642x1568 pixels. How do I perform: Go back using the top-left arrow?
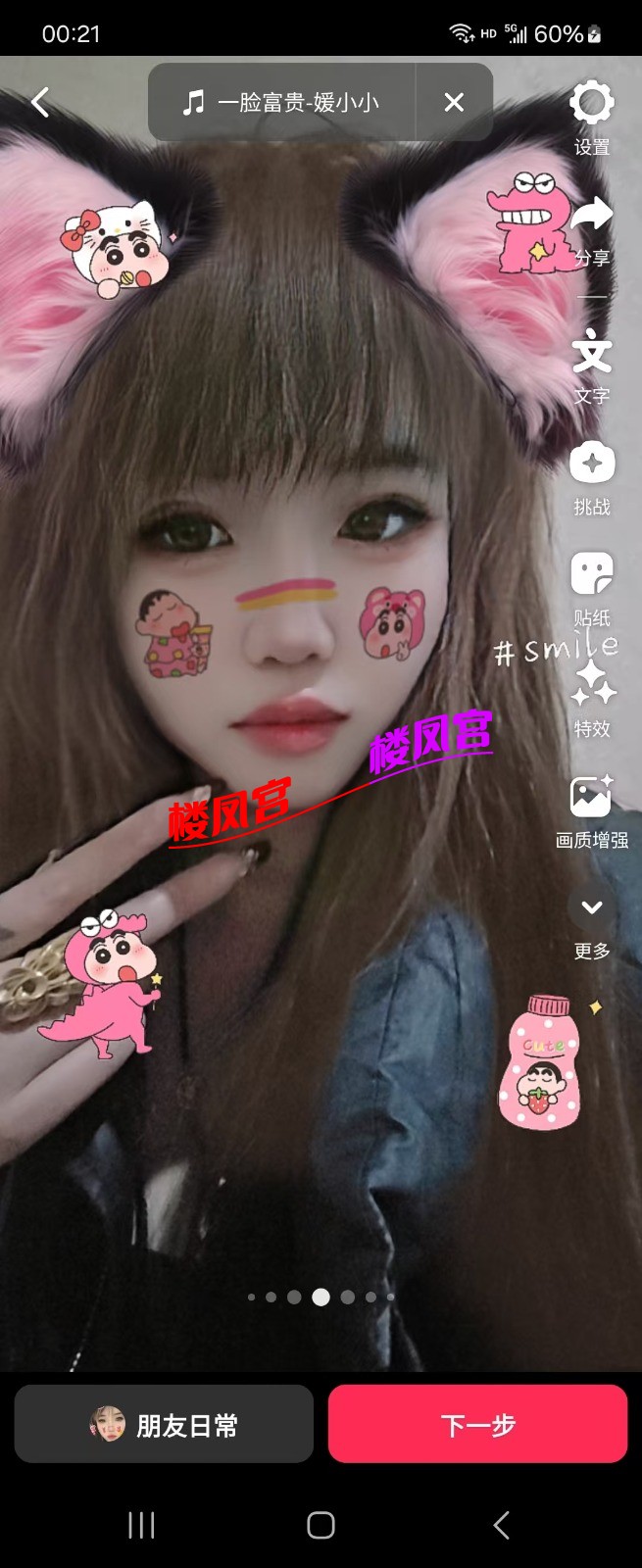(x=40, y=102)
